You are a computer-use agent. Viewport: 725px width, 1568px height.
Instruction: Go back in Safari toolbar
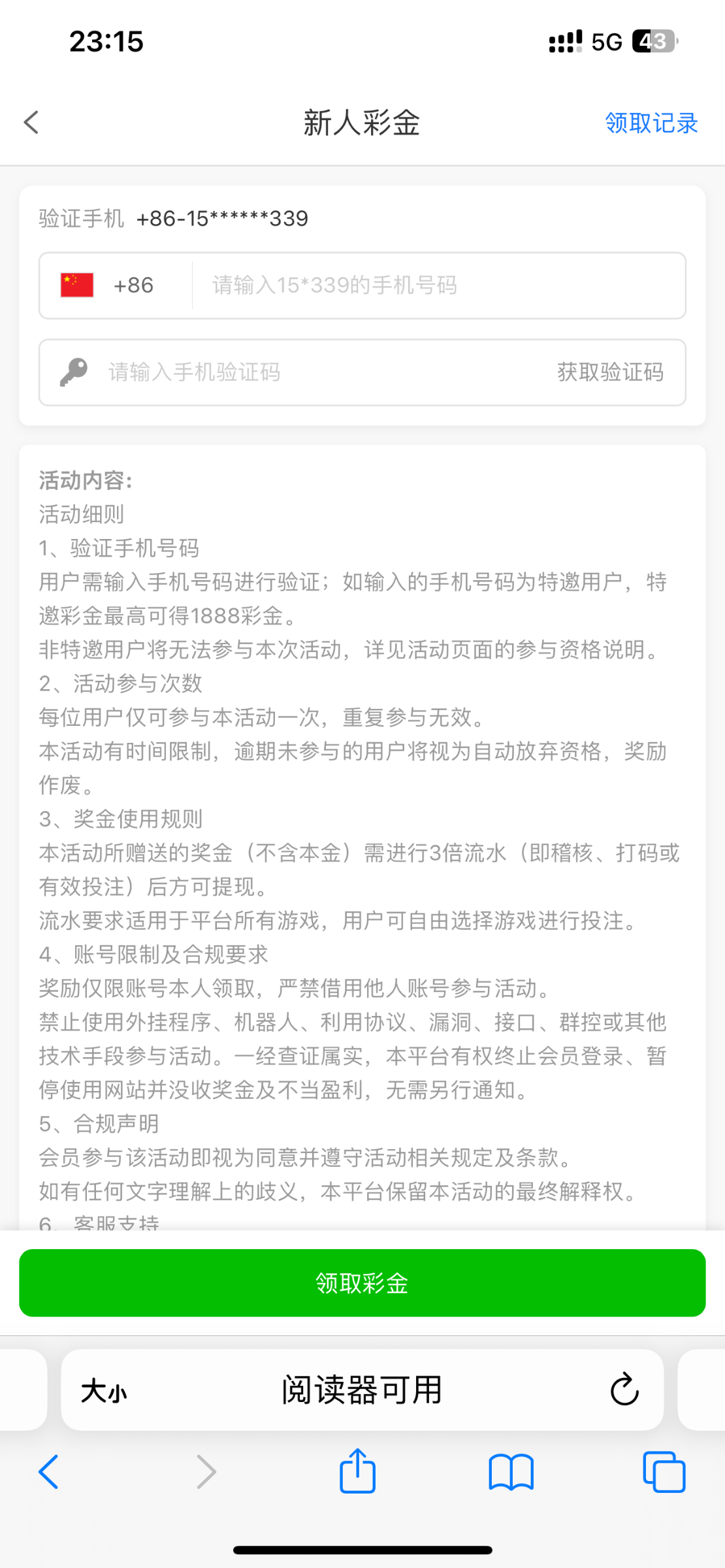[x=49, y=1472]
